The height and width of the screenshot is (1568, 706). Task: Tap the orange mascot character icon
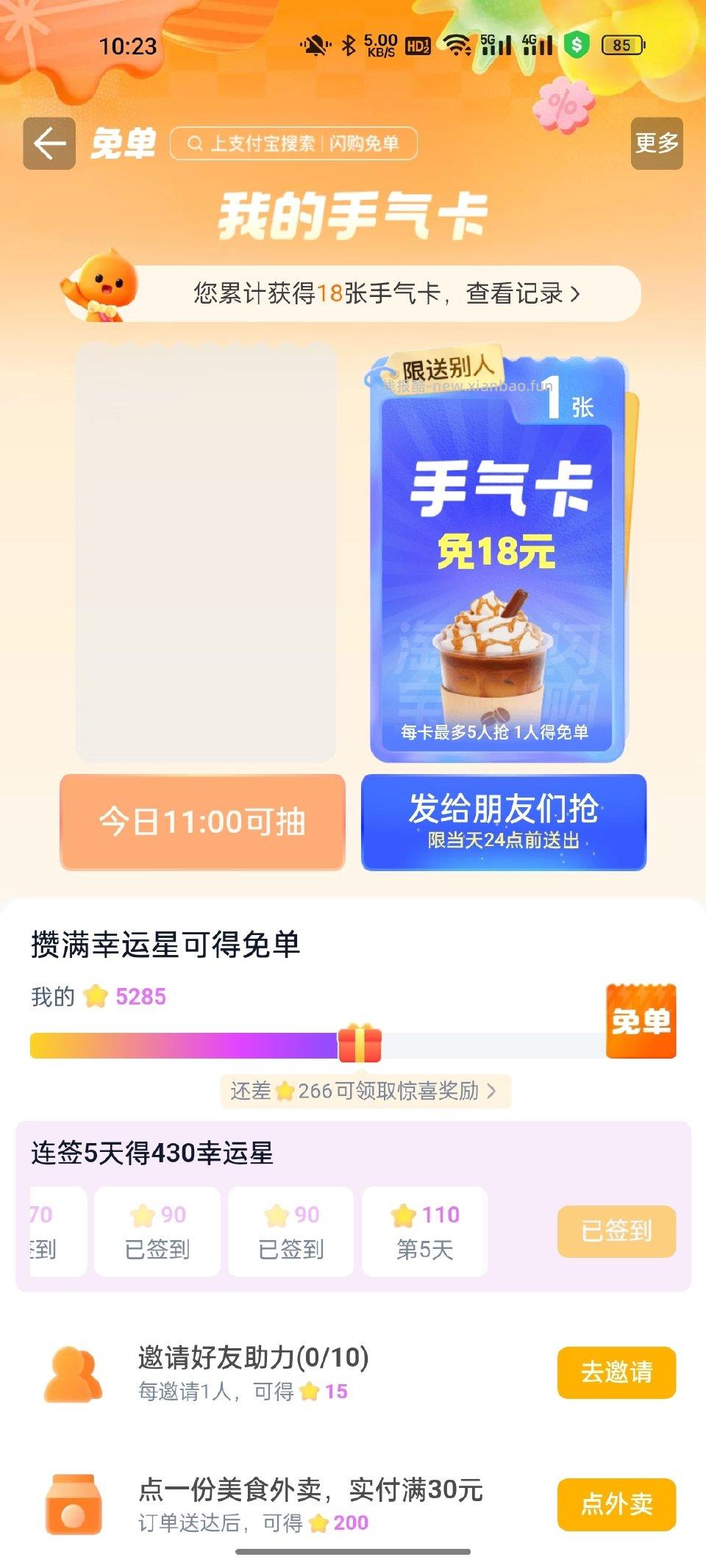[103, 289]
